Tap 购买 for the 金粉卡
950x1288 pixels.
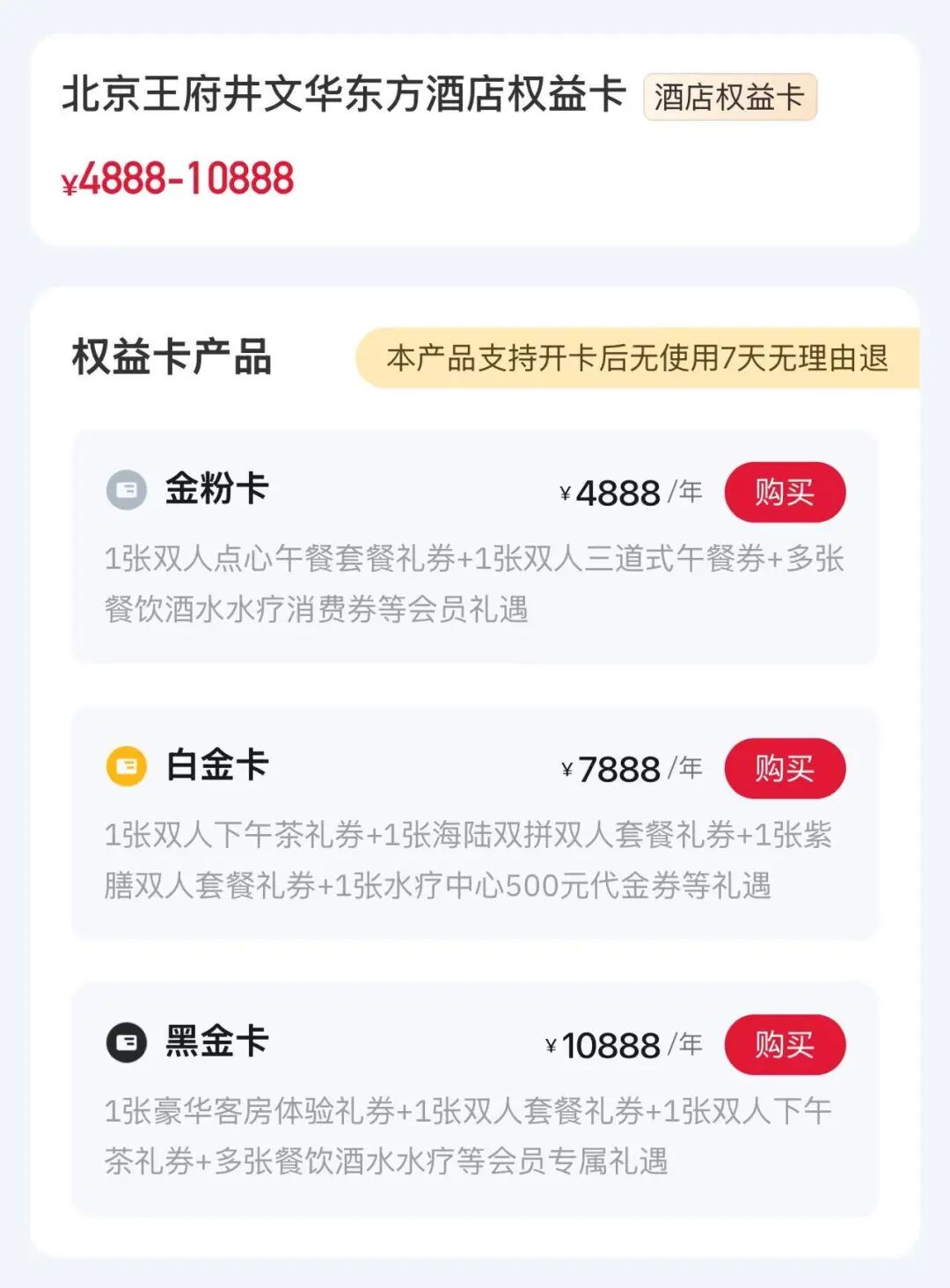[x=785, y=492]
